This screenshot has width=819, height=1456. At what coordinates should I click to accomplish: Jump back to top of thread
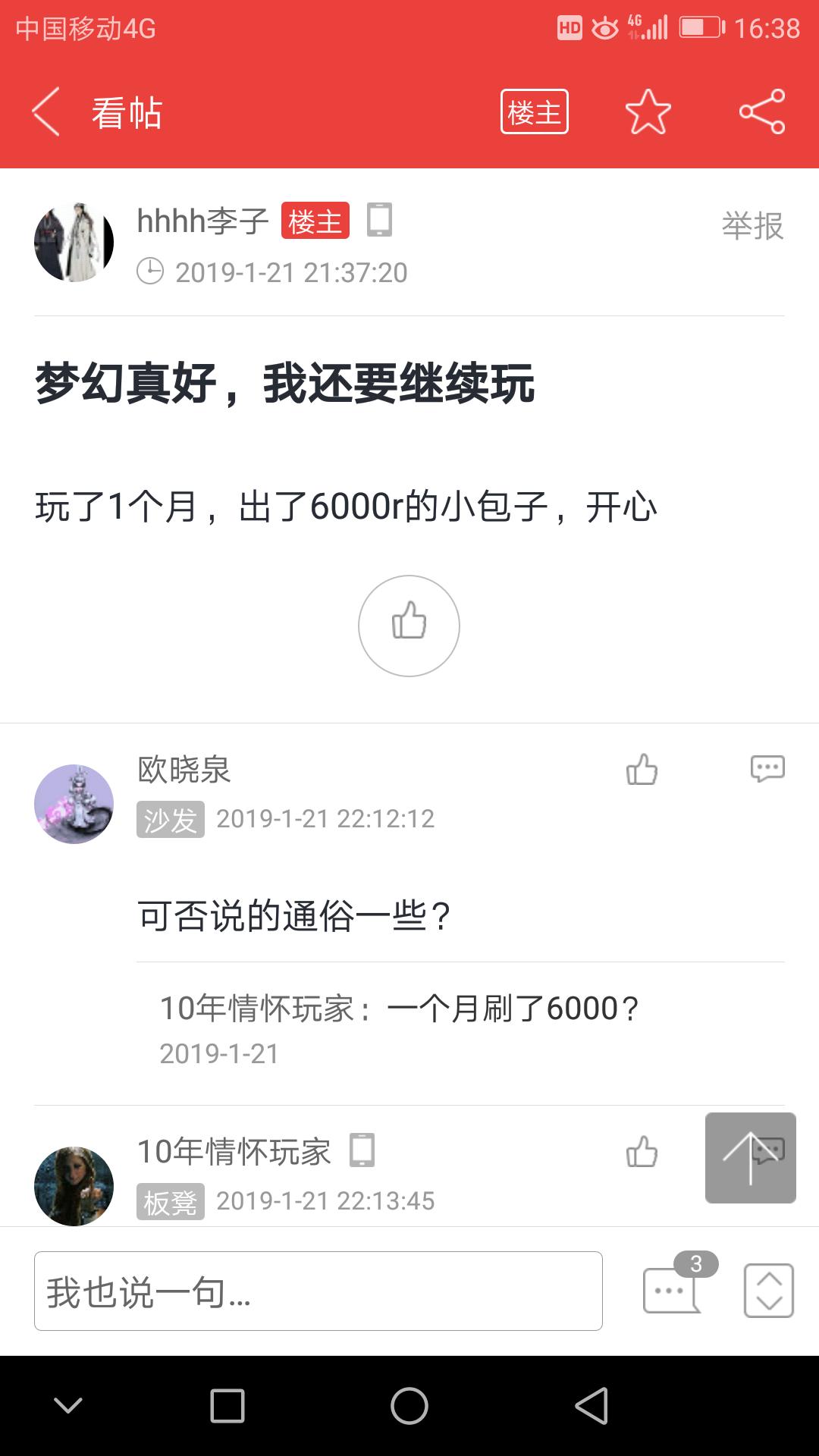tap(750, 1157)
